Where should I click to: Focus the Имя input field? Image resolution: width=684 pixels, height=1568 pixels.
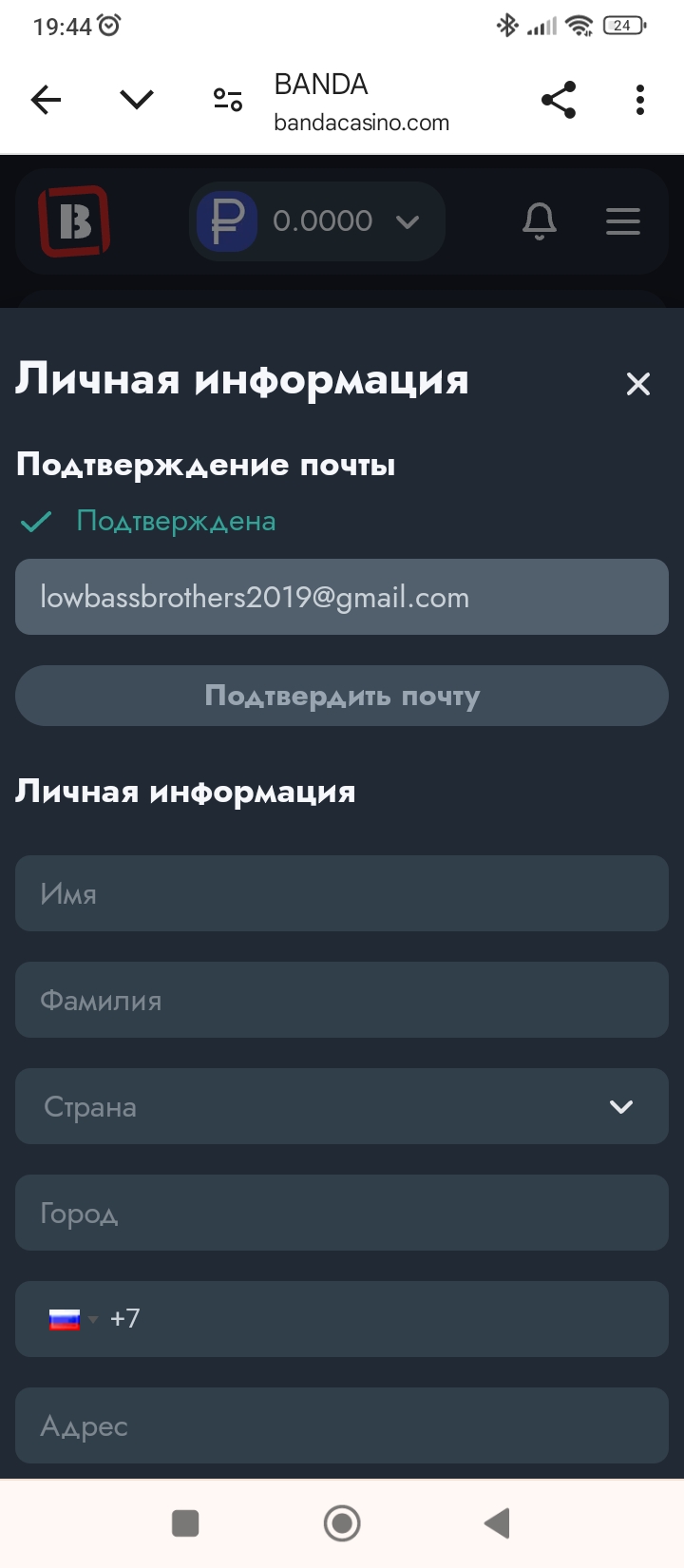(342, 893)
